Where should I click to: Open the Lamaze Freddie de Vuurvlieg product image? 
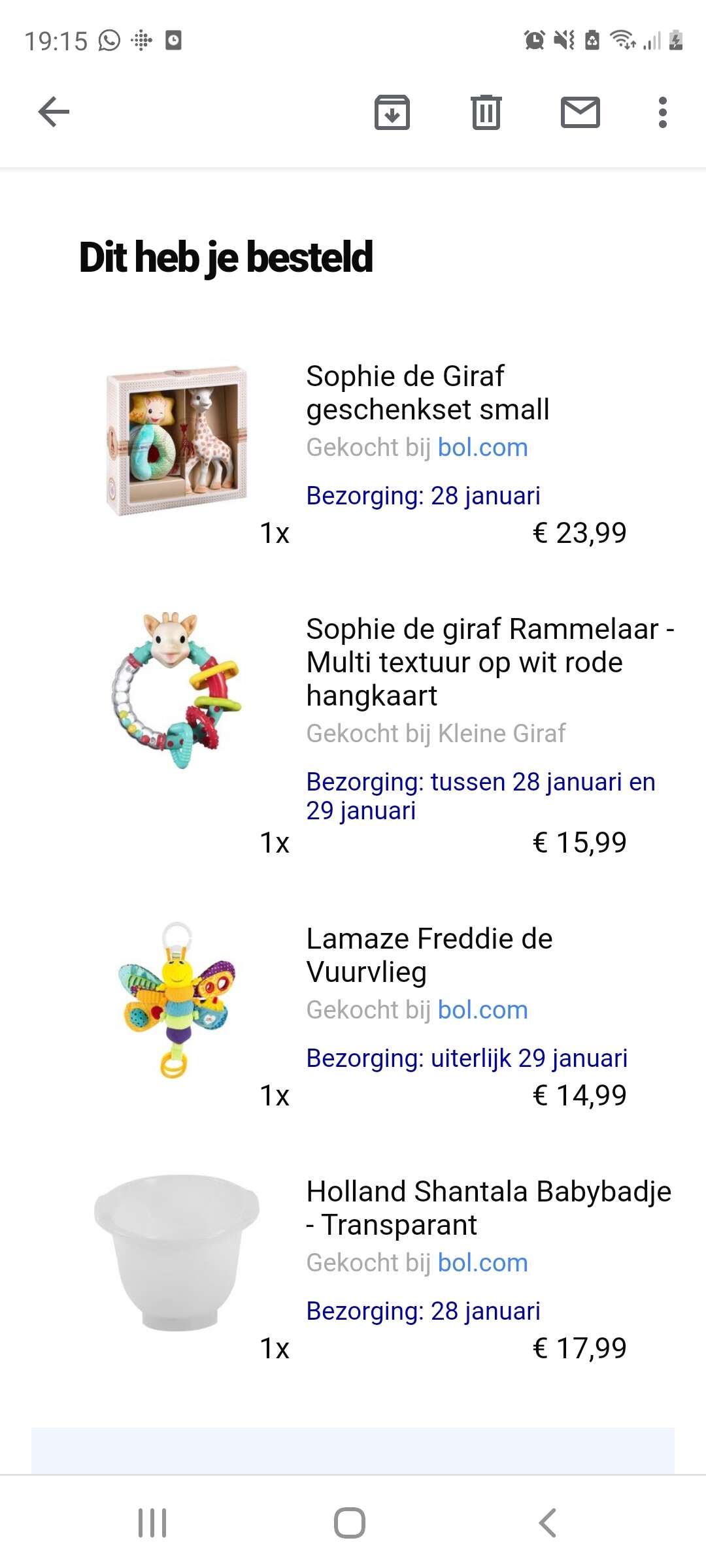tap(176, 1000)
